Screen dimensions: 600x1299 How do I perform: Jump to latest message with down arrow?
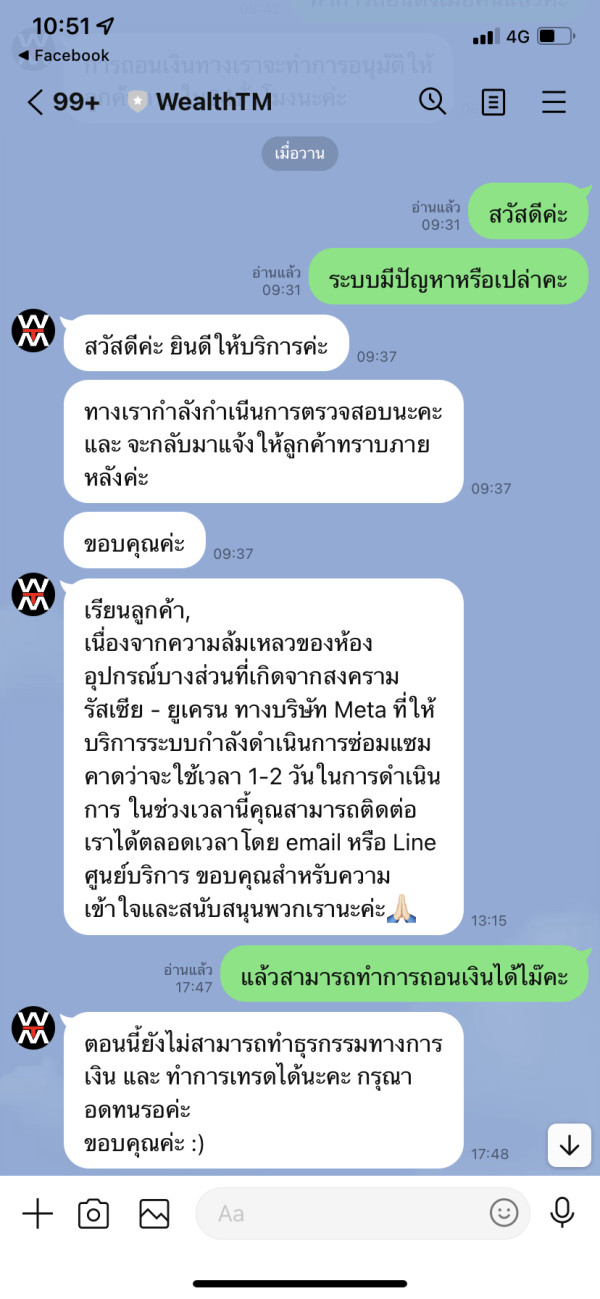click(570, 1146)
